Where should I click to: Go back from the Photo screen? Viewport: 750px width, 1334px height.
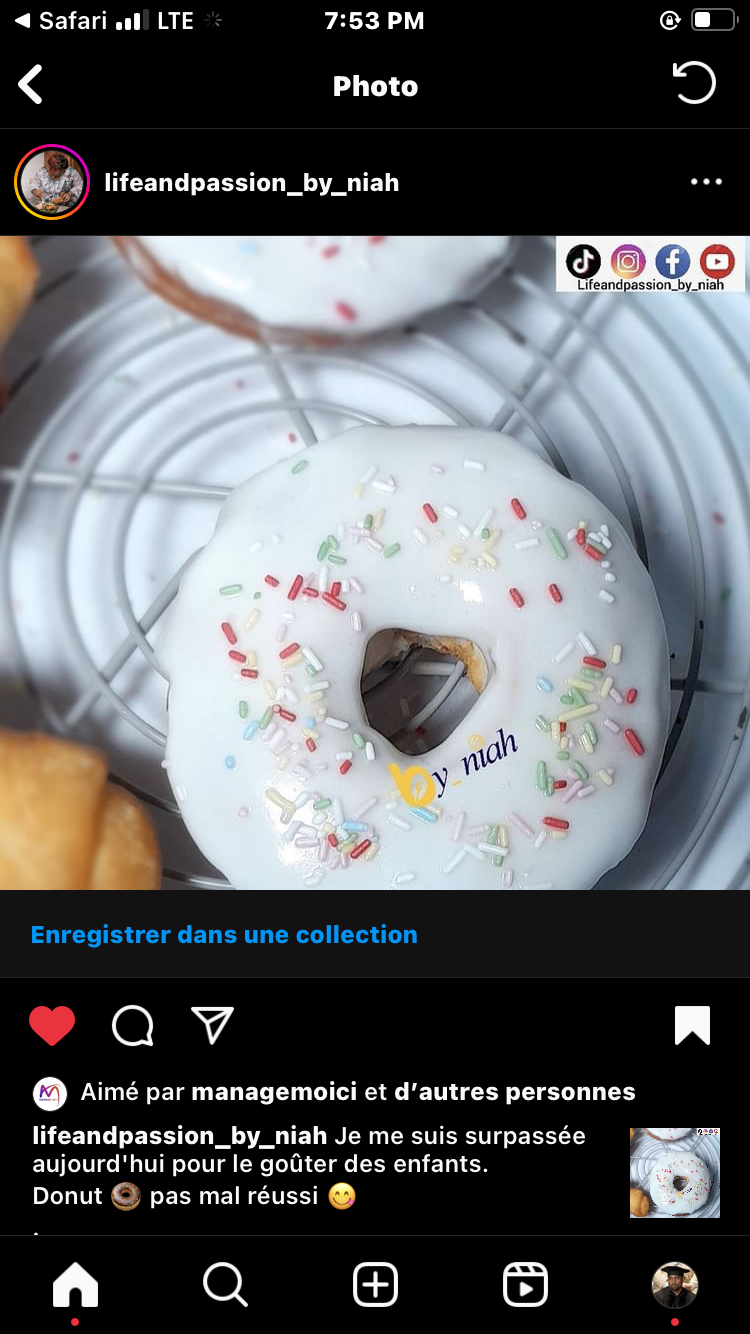(32, 85)
